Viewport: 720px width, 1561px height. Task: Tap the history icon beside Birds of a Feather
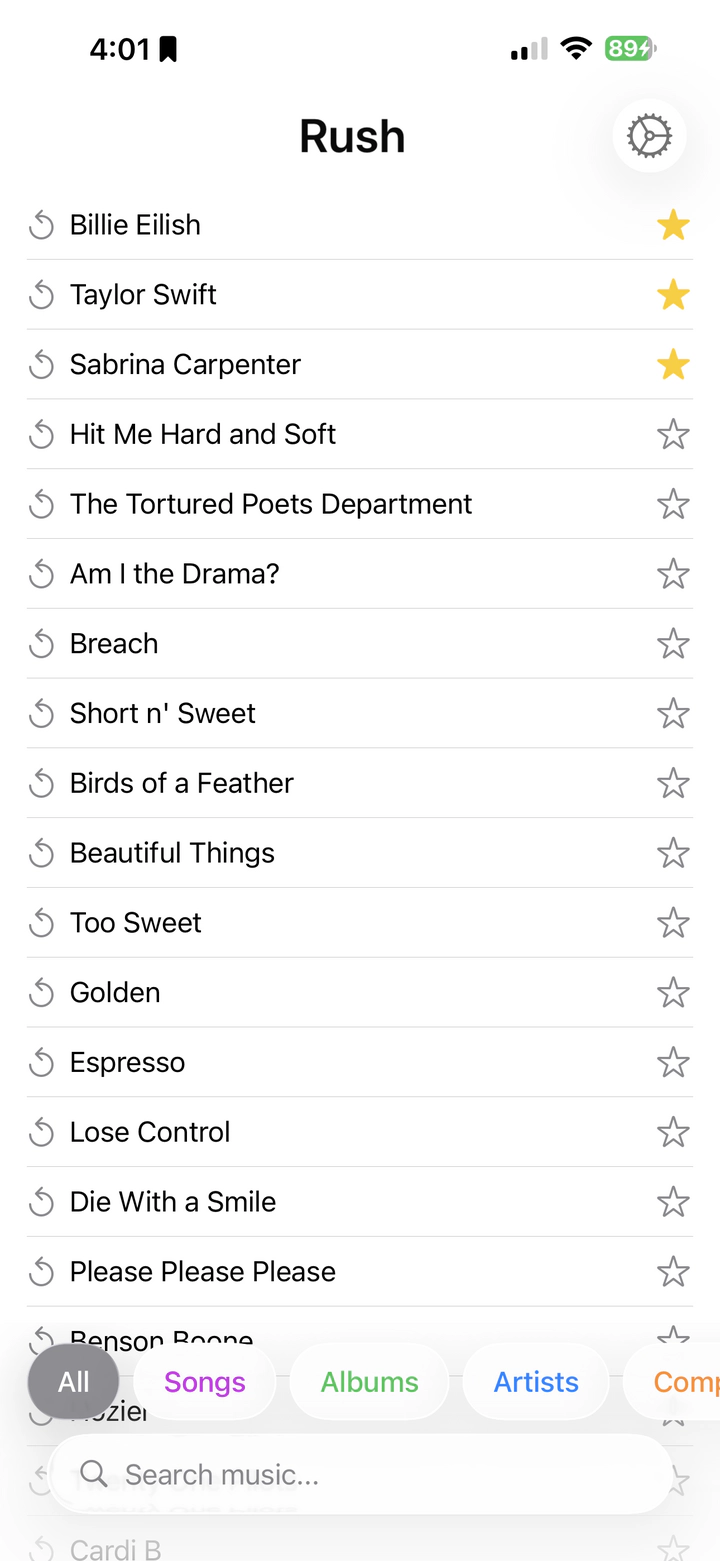click(x=41, y=783)
